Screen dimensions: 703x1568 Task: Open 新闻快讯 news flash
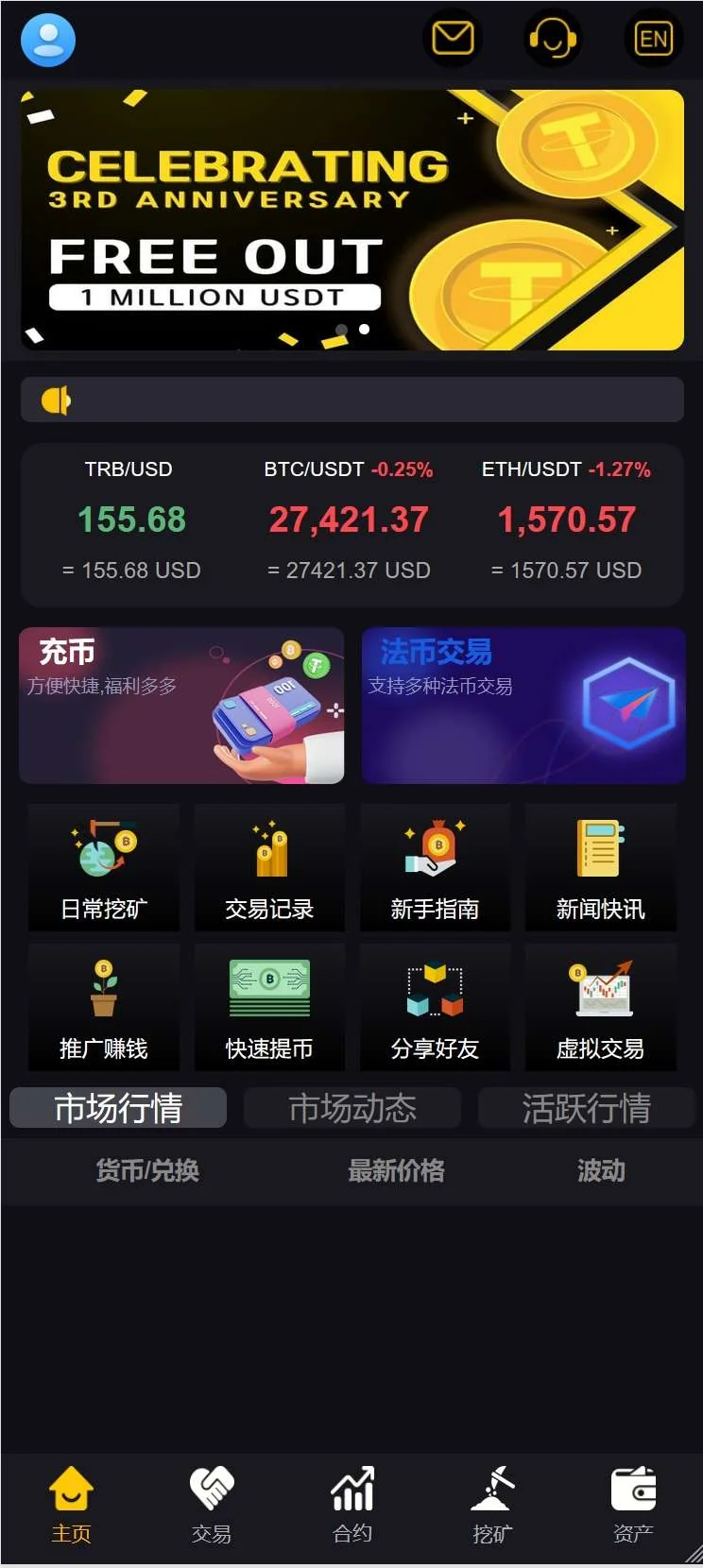[x=600, y=868]
